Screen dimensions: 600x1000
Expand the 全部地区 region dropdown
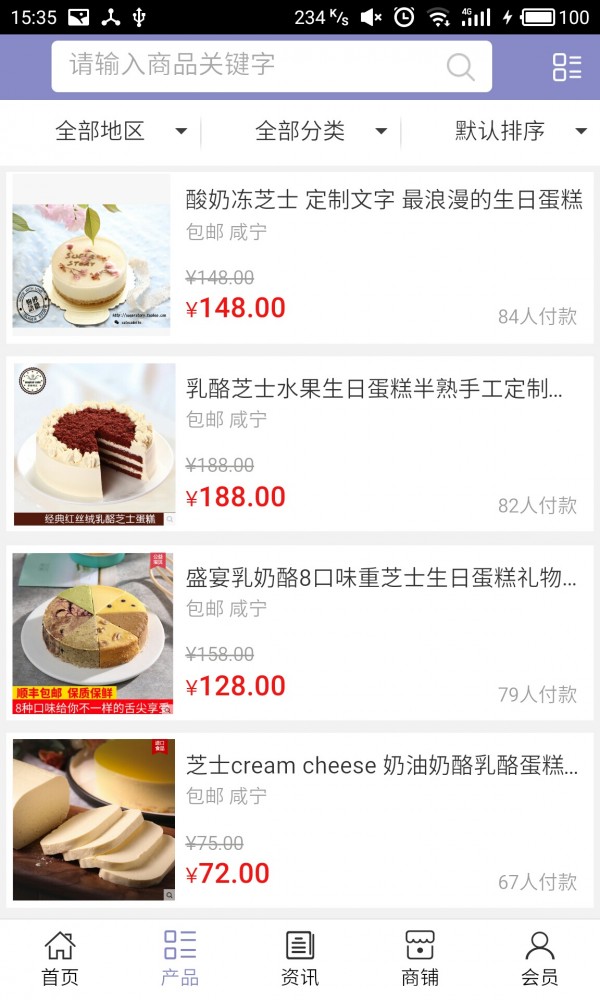click(120, 131)
